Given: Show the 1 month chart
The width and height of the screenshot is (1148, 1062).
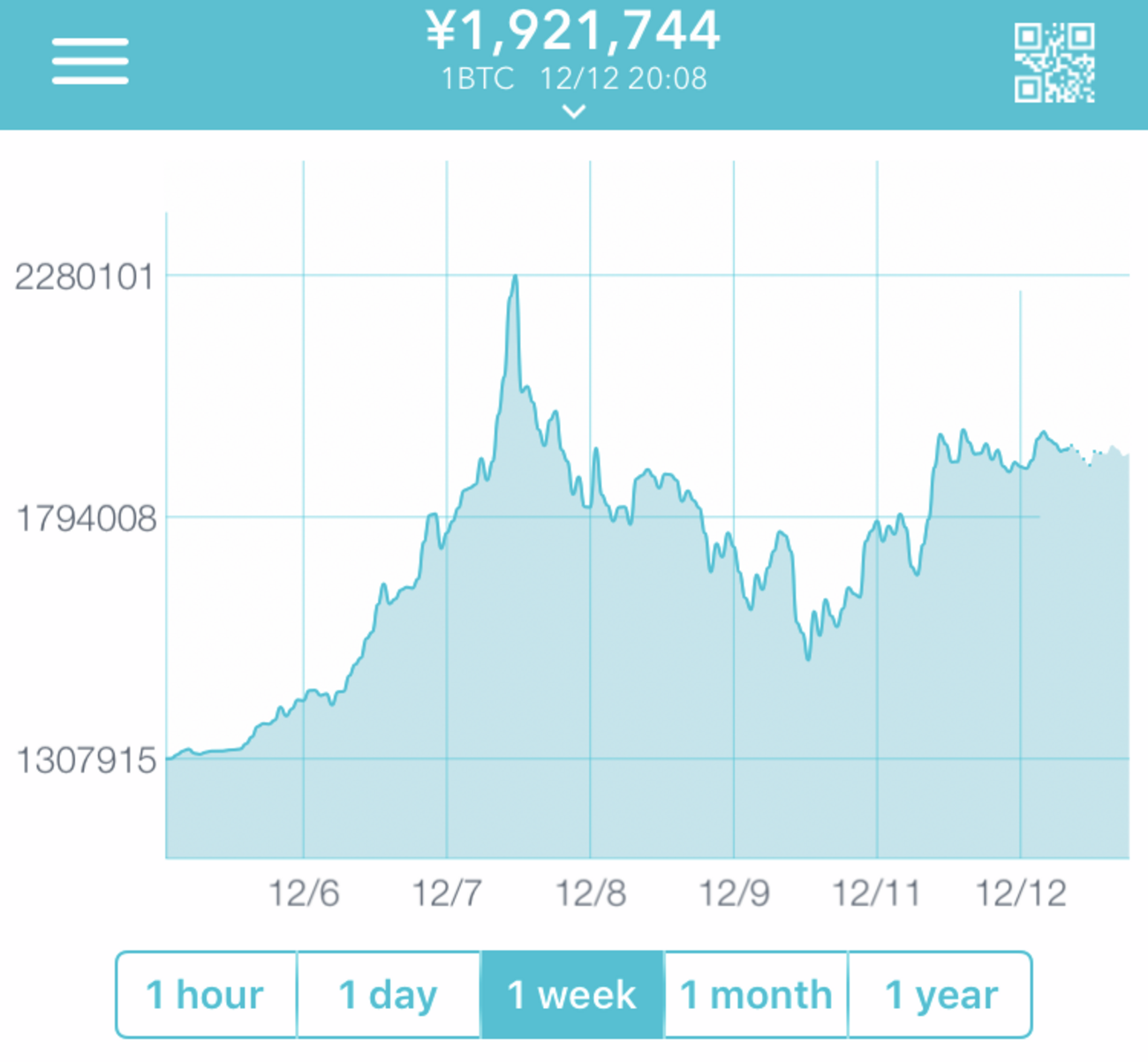Looking at the screenshot, I should 756,995.
